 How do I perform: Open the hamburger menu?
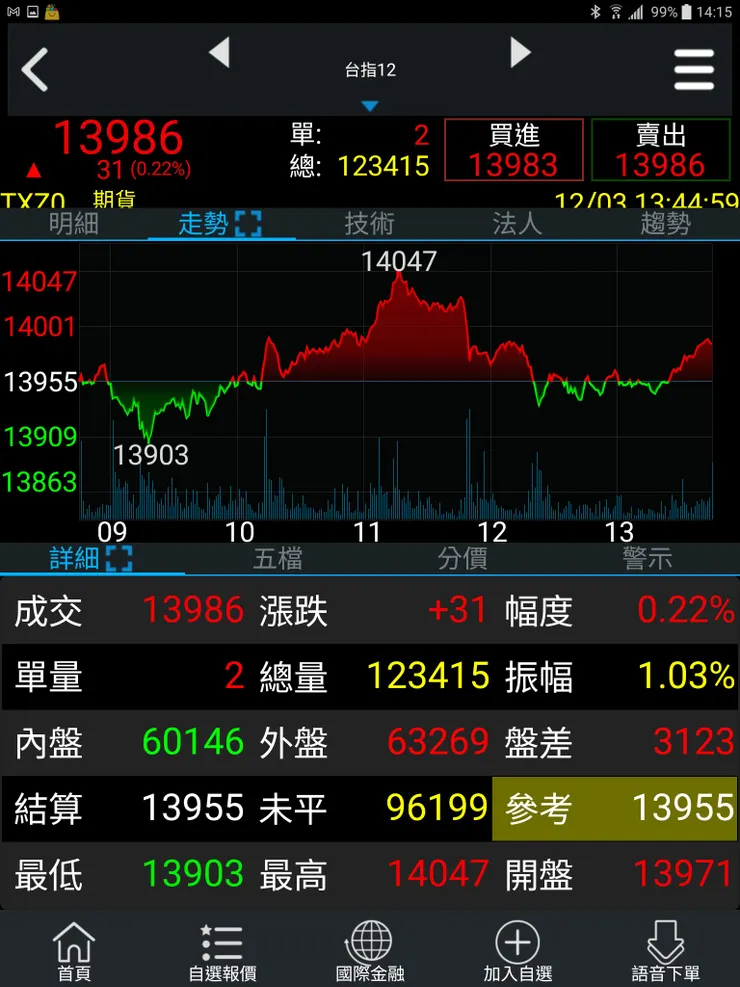(693, 70)
